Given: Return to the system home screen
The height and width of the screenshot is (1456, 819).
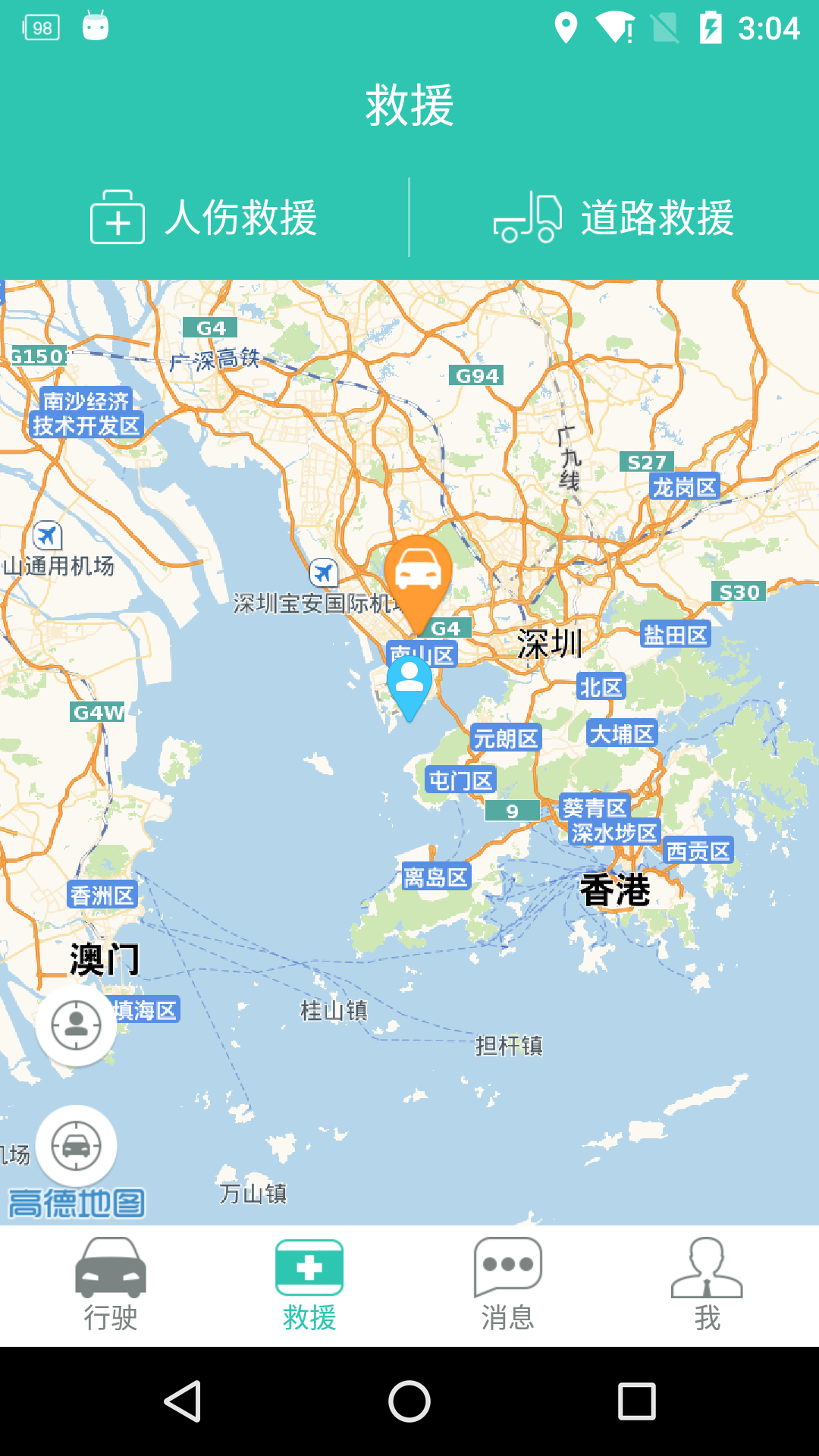Looking at the screenshot, I should [x=409, y=1401].
